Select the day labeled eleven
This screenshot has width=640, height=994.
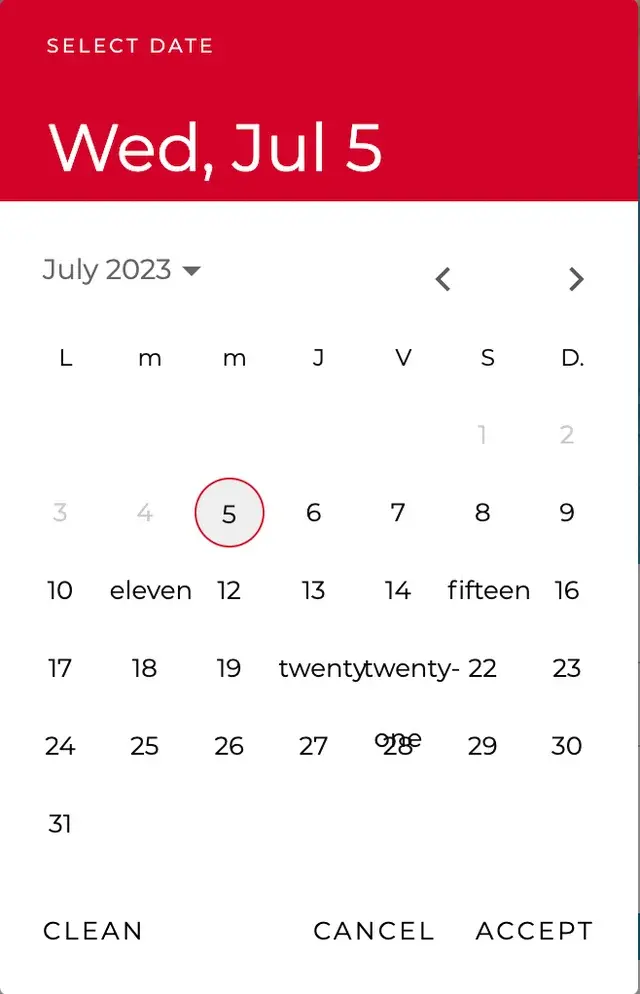(x=150, y=591)
